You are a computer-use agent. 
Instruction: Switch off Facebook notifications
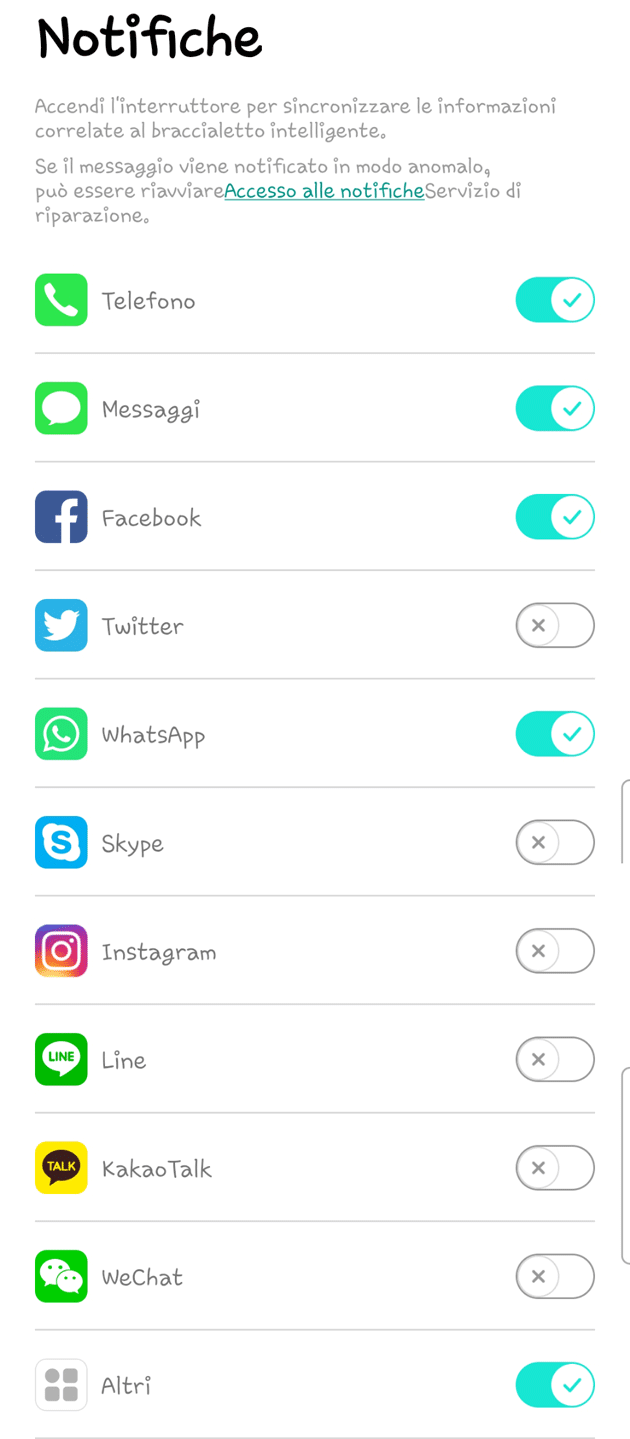click(555, 517)
